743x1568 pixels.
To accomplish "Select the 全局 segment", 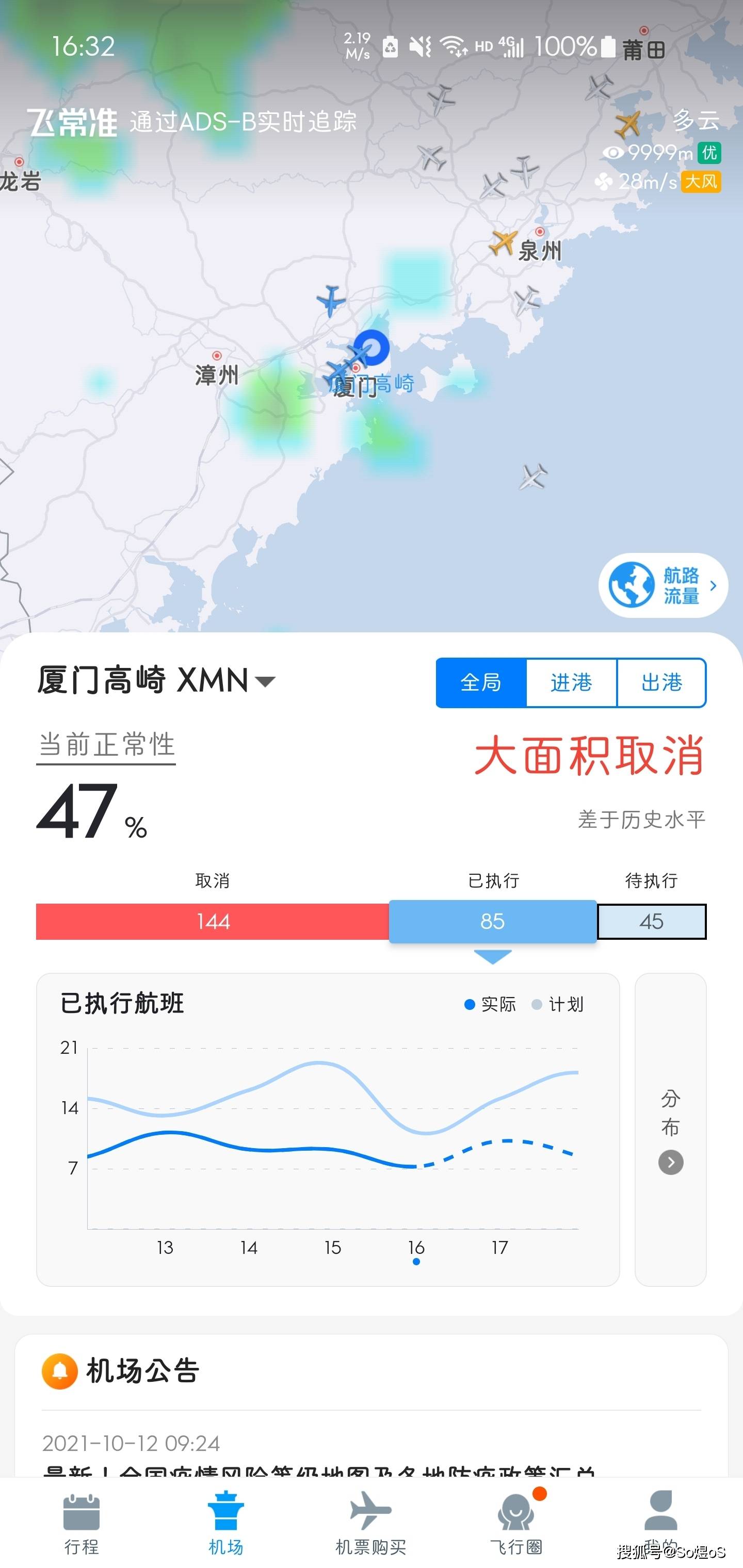I will coord(481,683).
